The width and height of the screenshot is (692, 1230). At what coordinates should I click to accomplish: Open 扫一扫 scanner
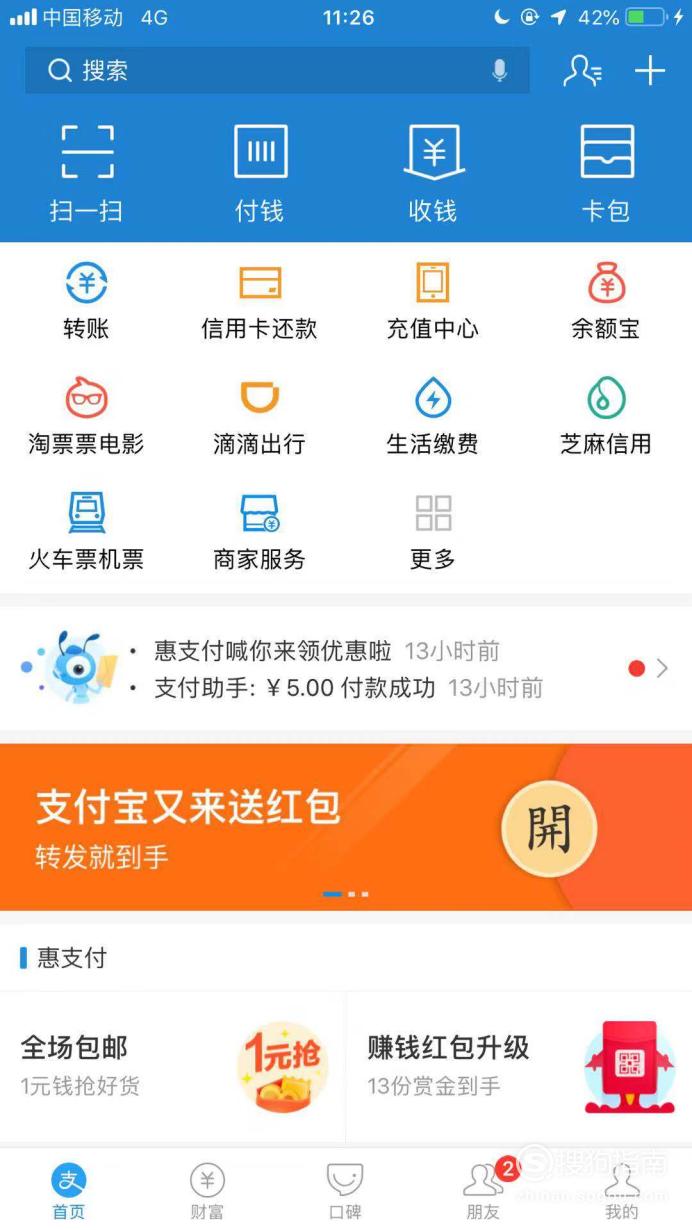(x=86, y=174)
